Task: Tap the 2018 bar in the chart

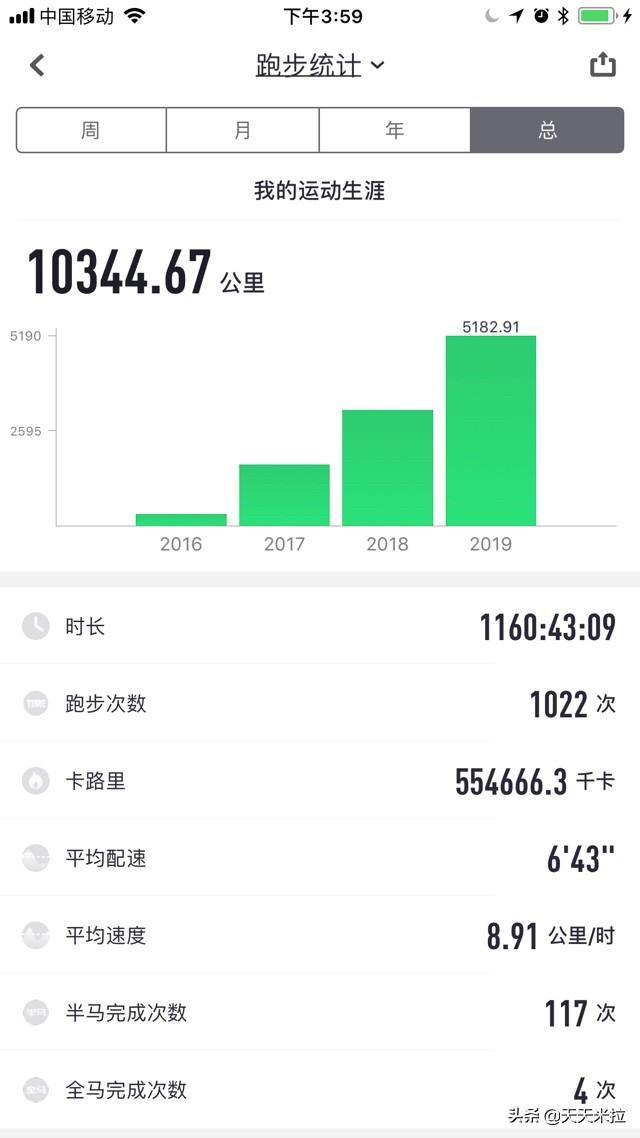Action: [x=387, y=467]
